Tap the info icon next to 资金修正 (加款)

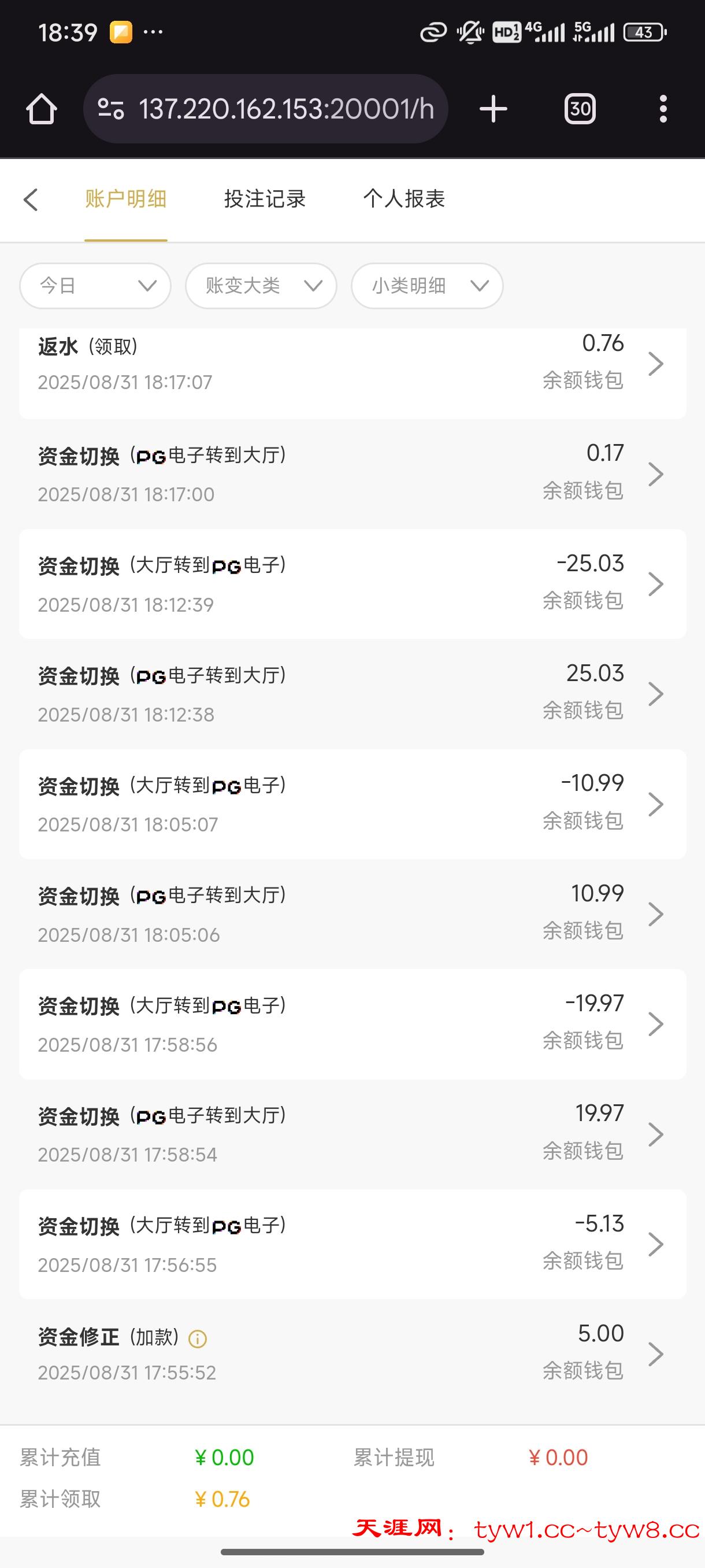(198, 1338)
